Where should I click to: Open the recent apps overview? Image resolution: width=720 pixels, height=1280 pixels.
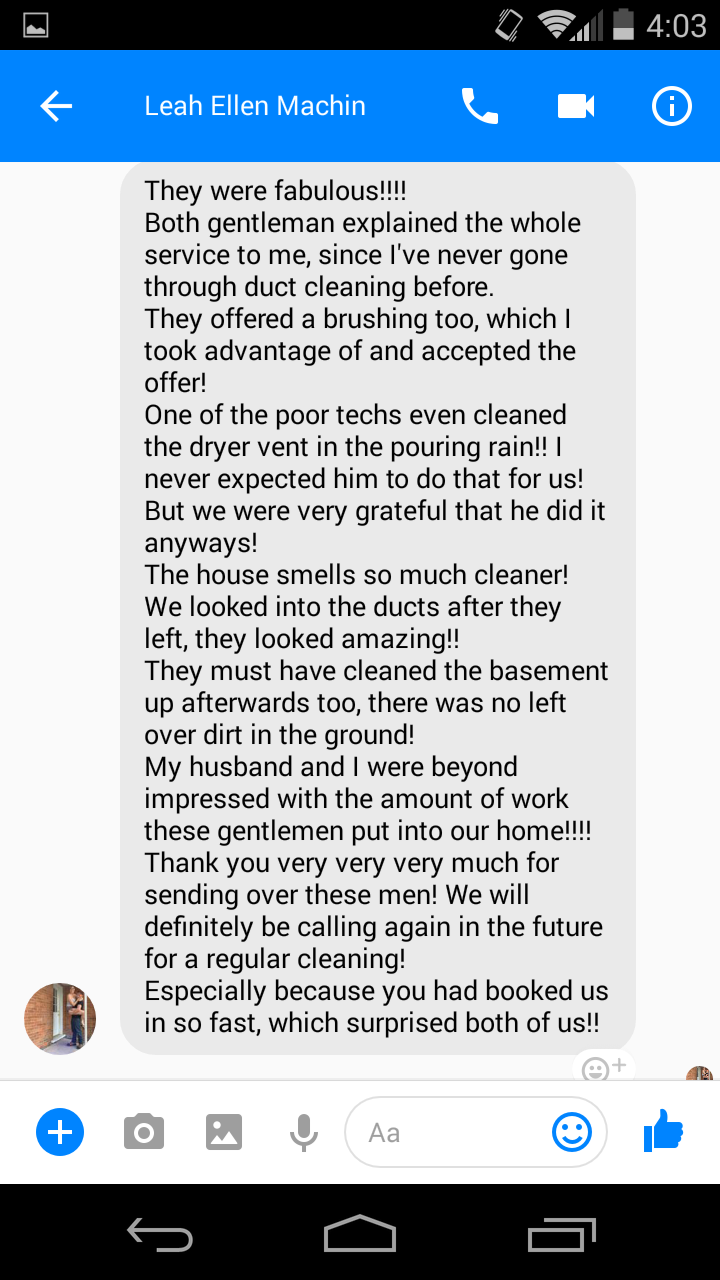point(561,1234)
